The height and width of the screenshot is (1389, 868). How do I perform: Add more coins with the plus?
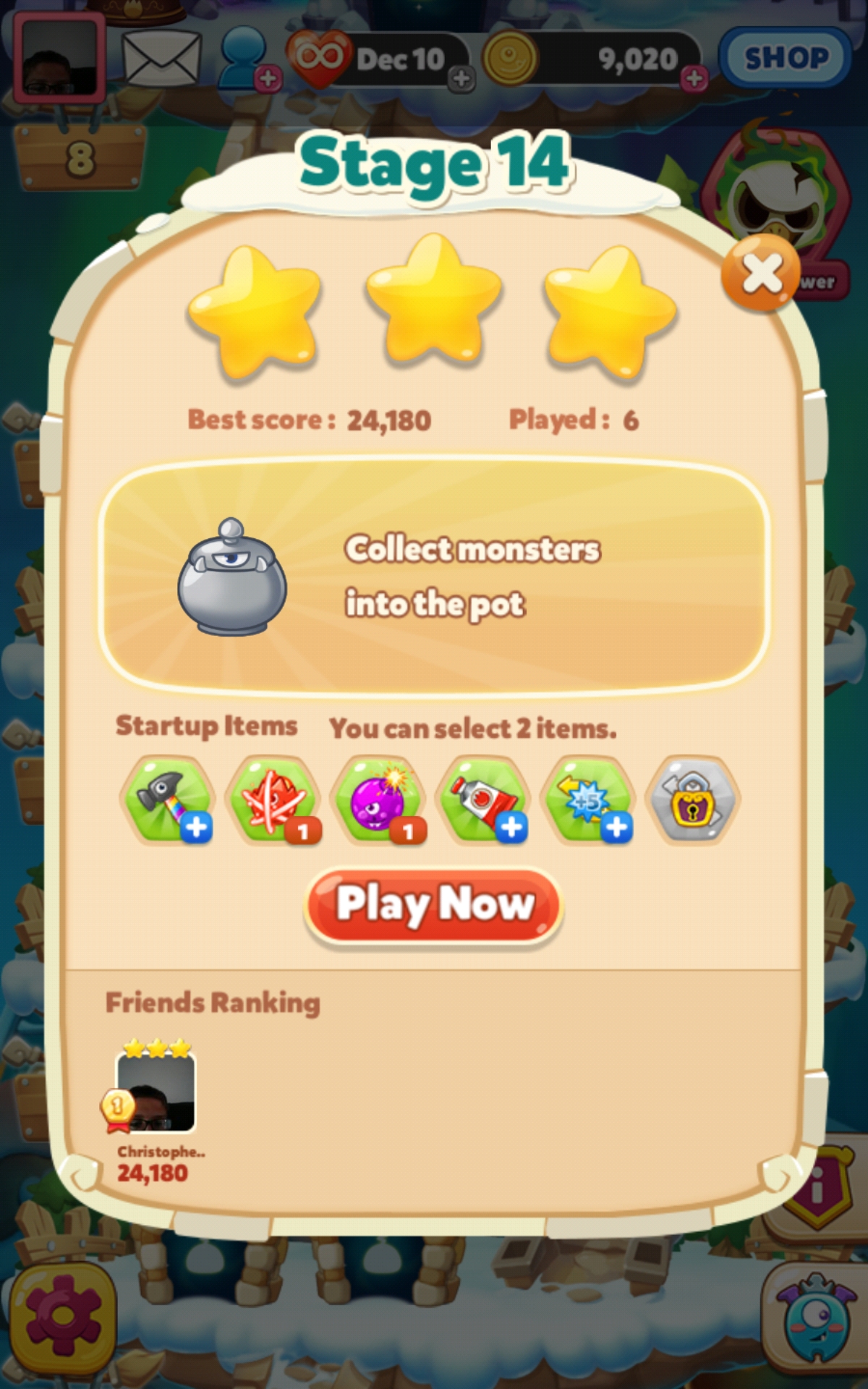click(694, 77)
